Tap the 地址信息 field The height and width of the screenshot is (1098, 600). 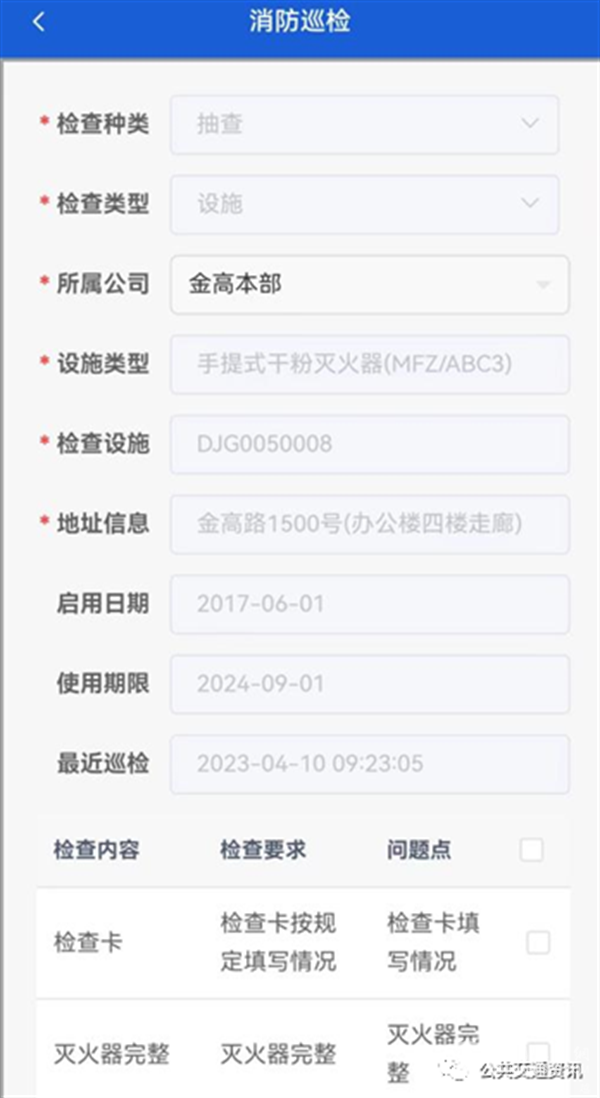click(x=369, y=524)
